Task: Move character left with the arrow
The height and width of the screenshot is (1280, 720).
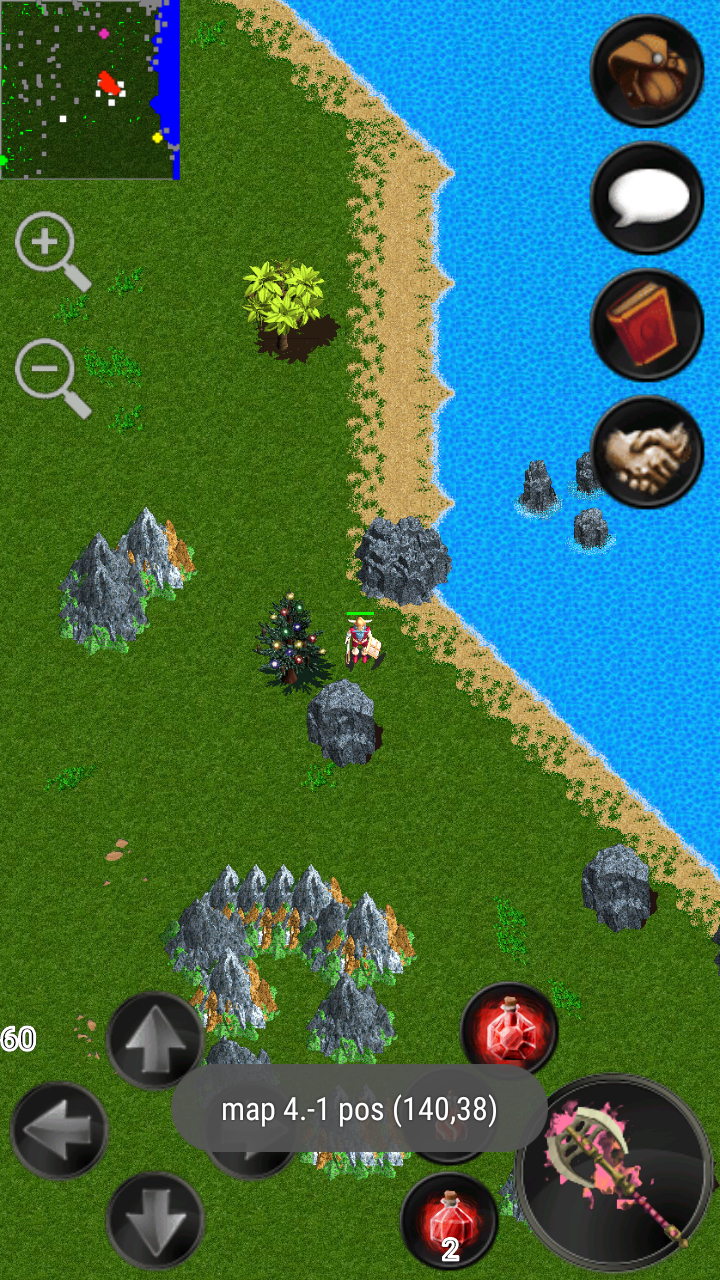Action: click(60, 1130)
